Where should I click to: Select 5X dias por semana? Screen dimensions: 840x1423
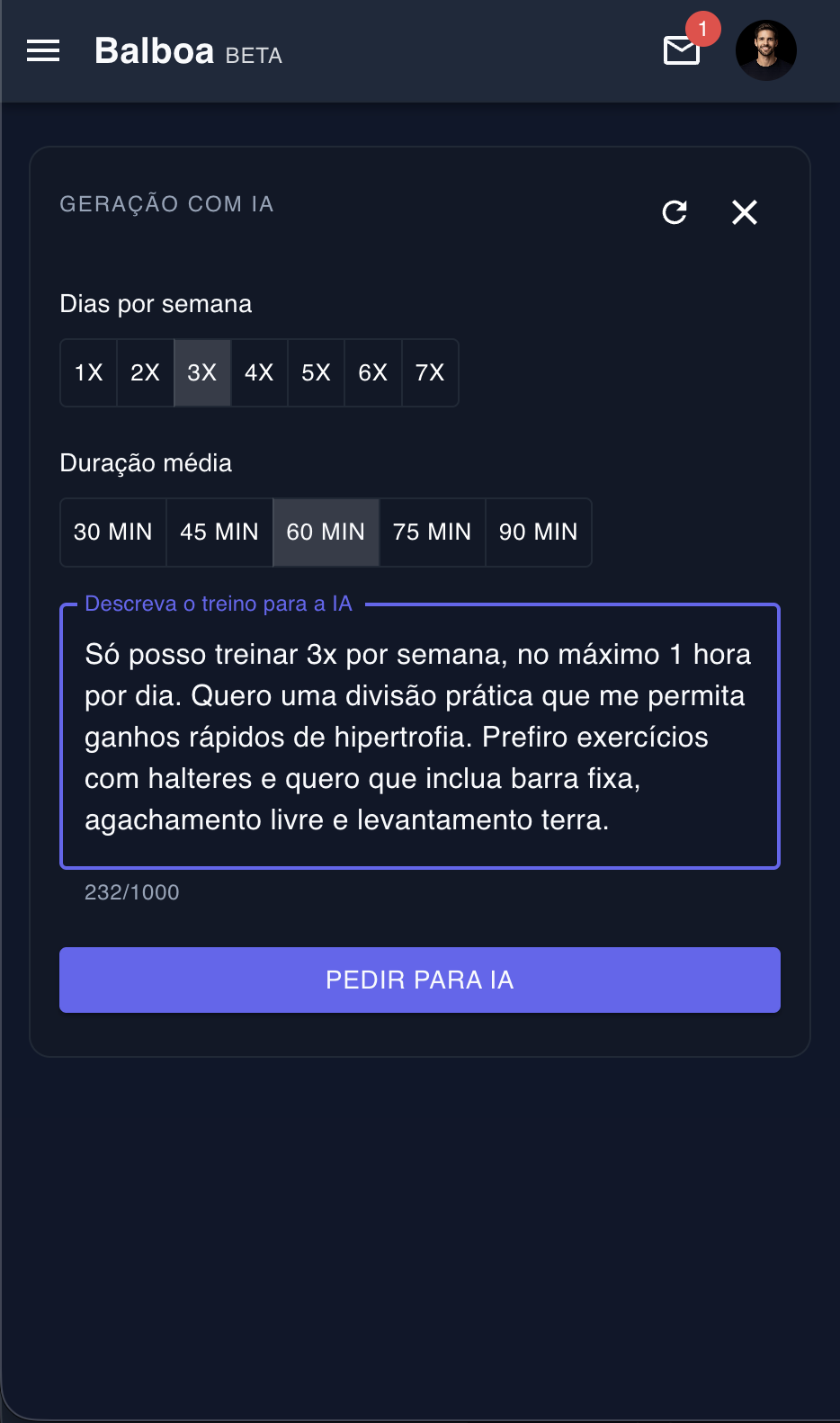pos(316,372)
